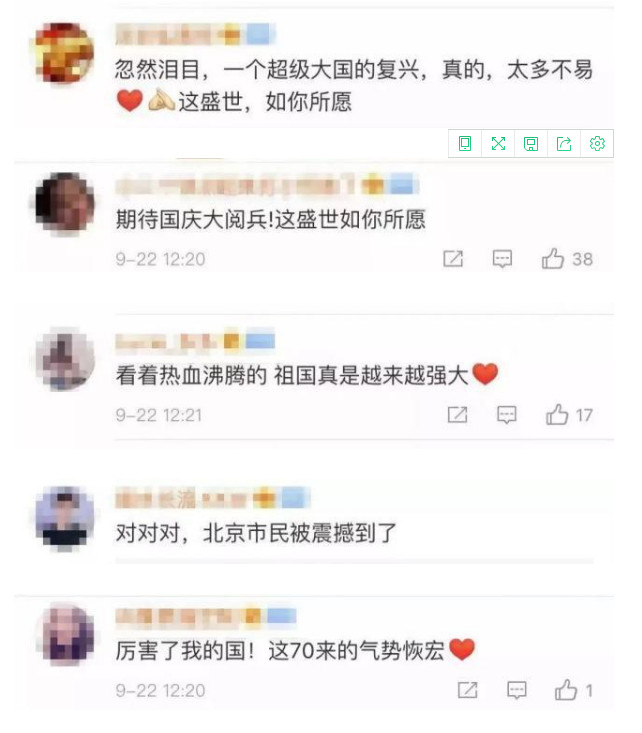Save the image with the floppy icon
The height and width of the screenshot is (733, 642).
pyautogui.click(x=531, y=144)
